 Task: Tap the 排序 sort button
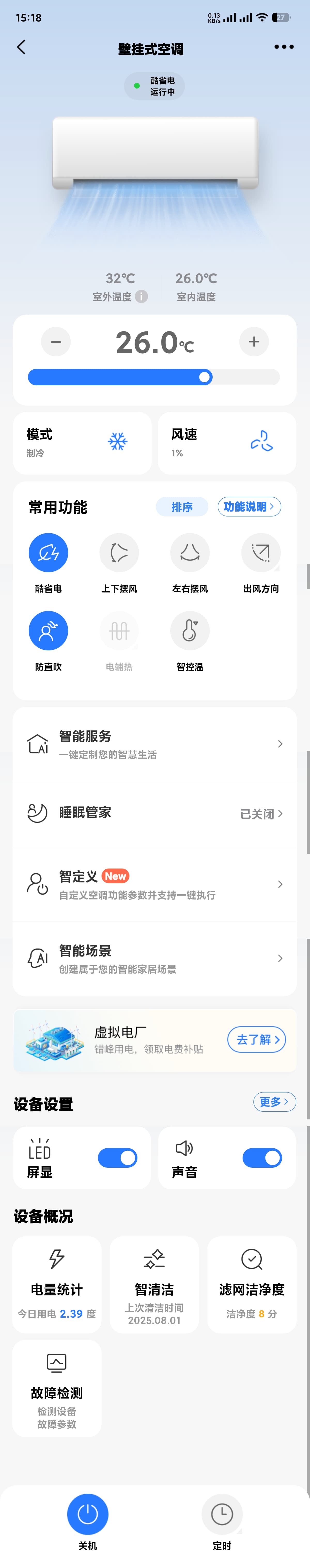click(182, 507)
